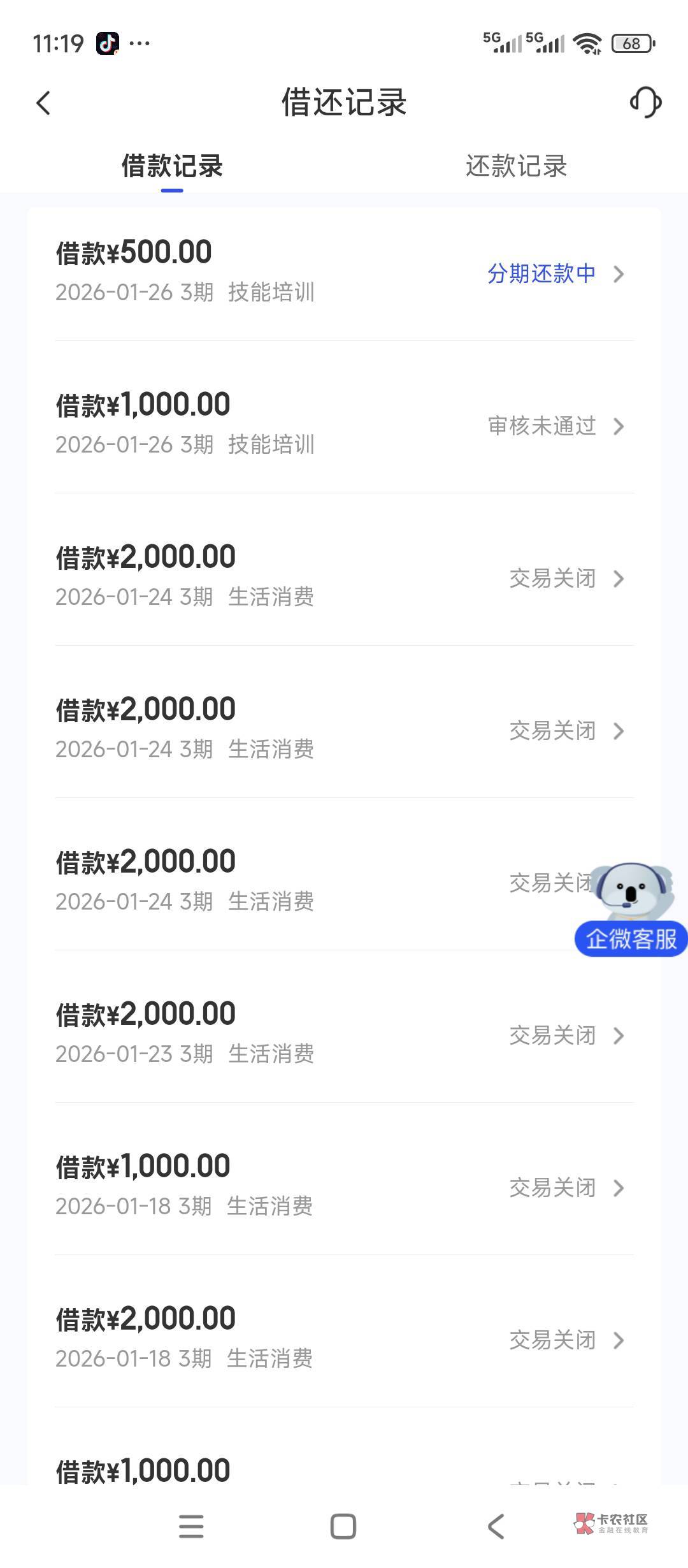Viewport: 688px width, 1568px height.
Task: Tap the floating 企微客服 button
Action: tap(631, 910)
